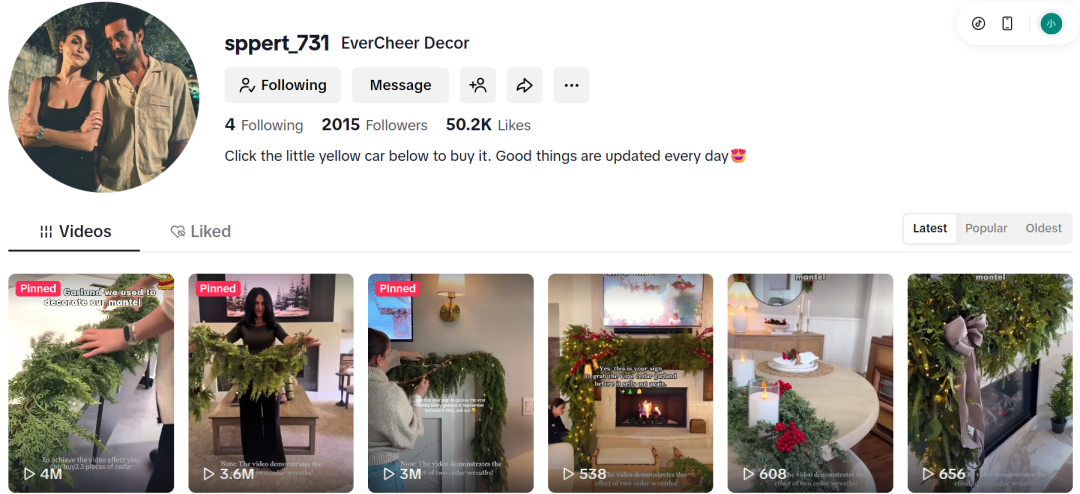Sort videos by Oldest
The image size is (1080, 494).
click(x=1043, y=228)
